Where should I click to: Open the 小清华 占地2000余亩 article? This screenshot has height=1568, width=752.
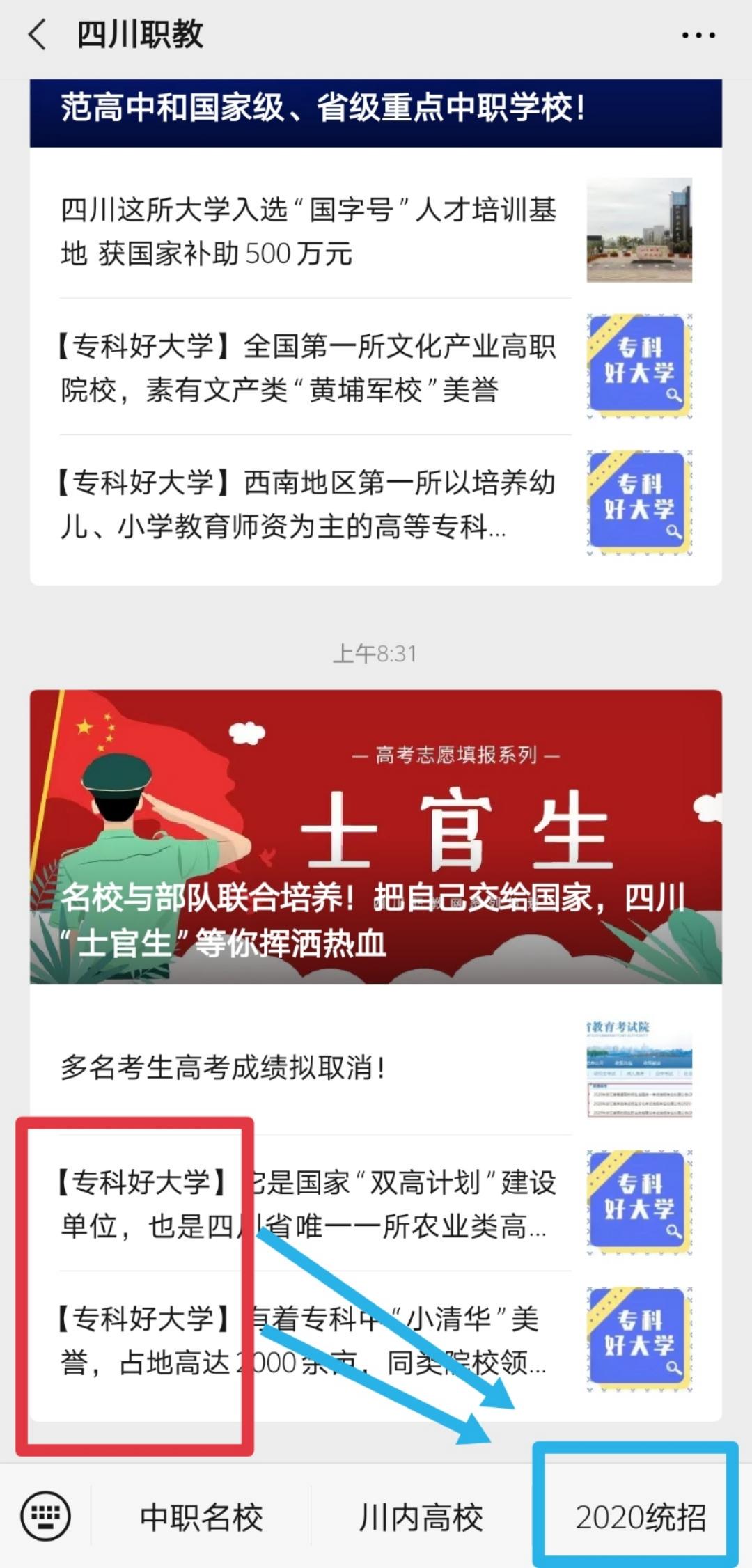pos(306,1340)
